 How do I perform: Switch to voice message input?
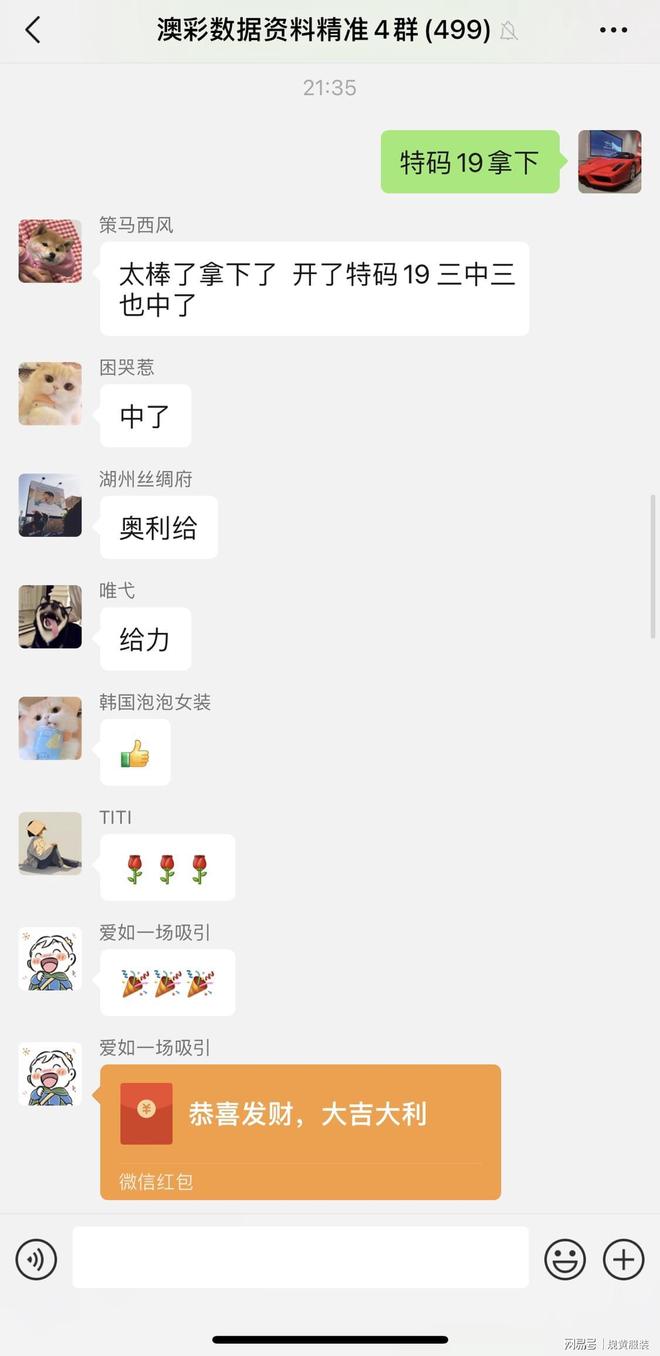coord(36,1259)
